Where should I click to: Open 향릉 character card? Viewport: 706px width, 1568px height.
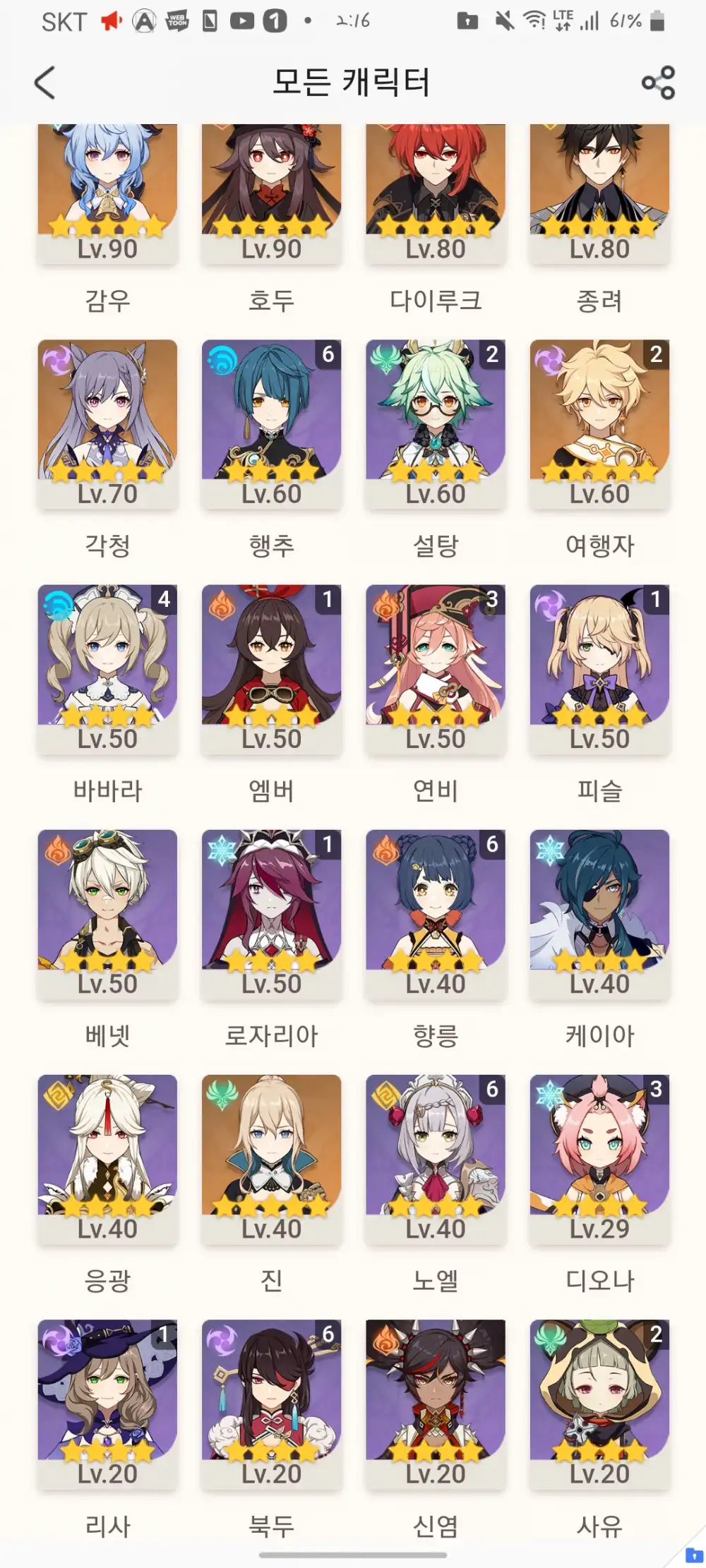click(x=436, y=913)
